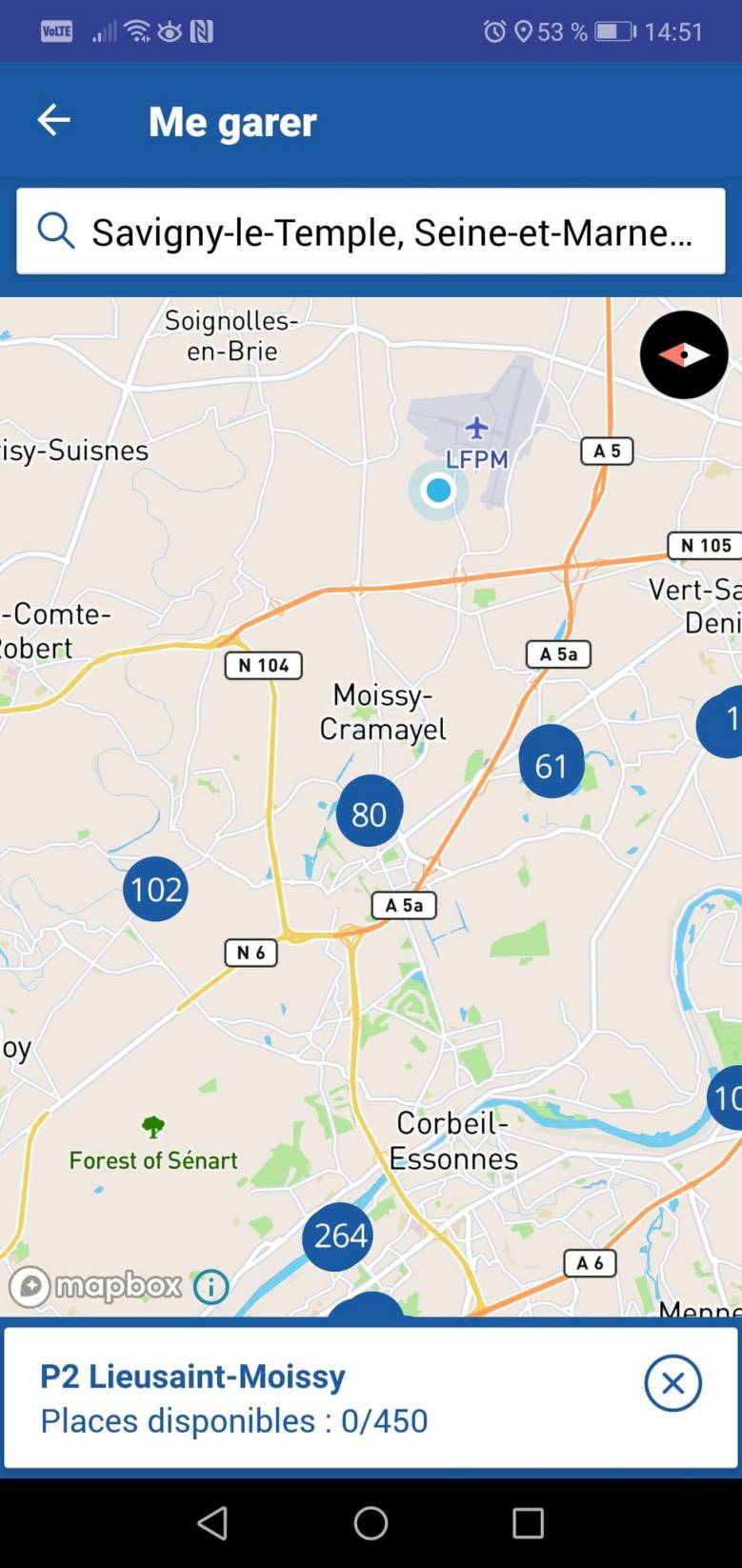Open the parking cluster showing 80
Screen dimensions: 742x1568
pos(370,812)
